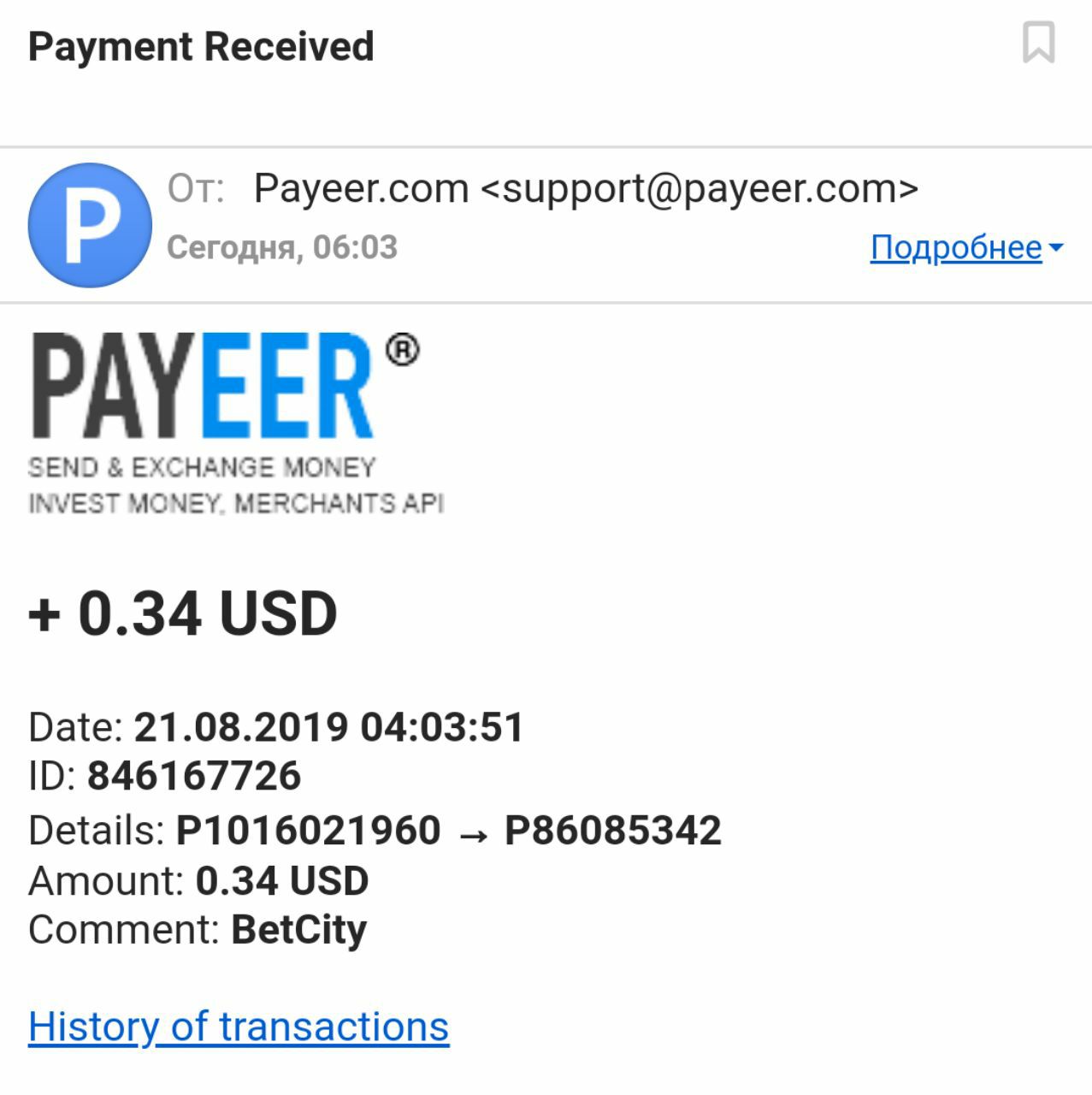Expand the Подробнее sender details
Screen dimensions: 1092x1095
pos(965,247)
